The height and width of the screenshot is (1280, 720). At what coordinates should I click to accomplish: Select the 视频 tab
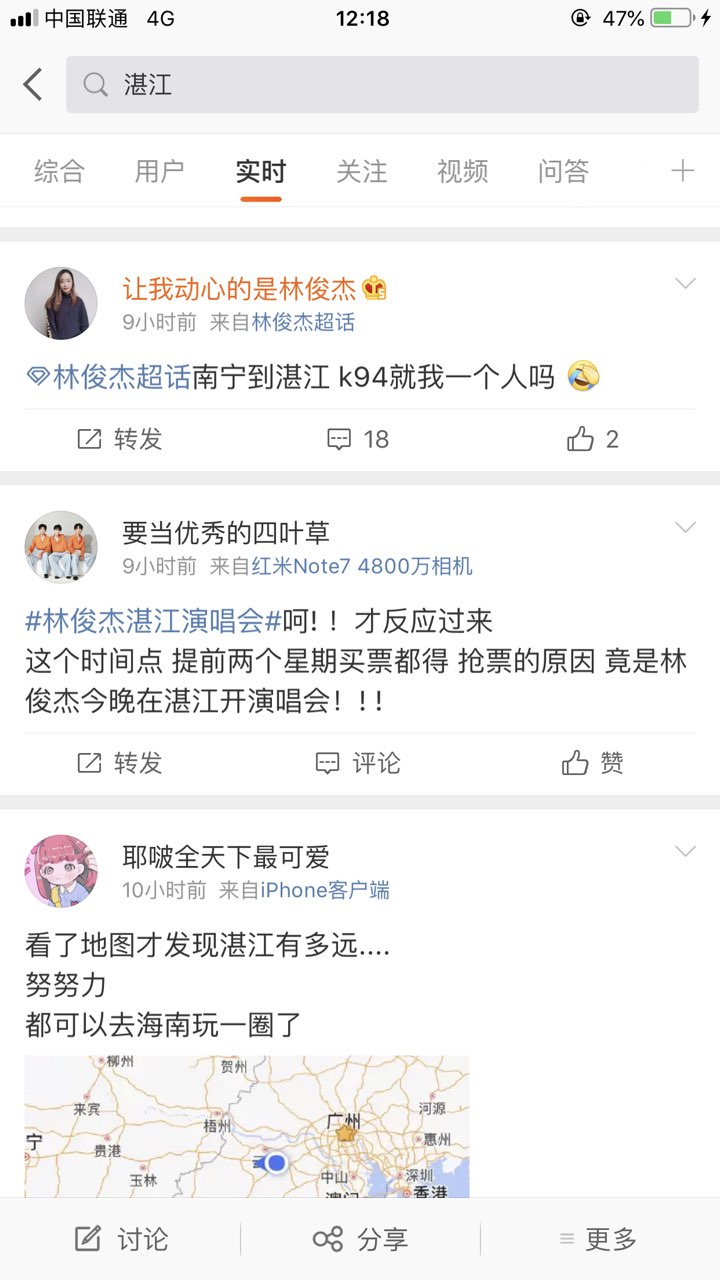click(x=462, y=172)
